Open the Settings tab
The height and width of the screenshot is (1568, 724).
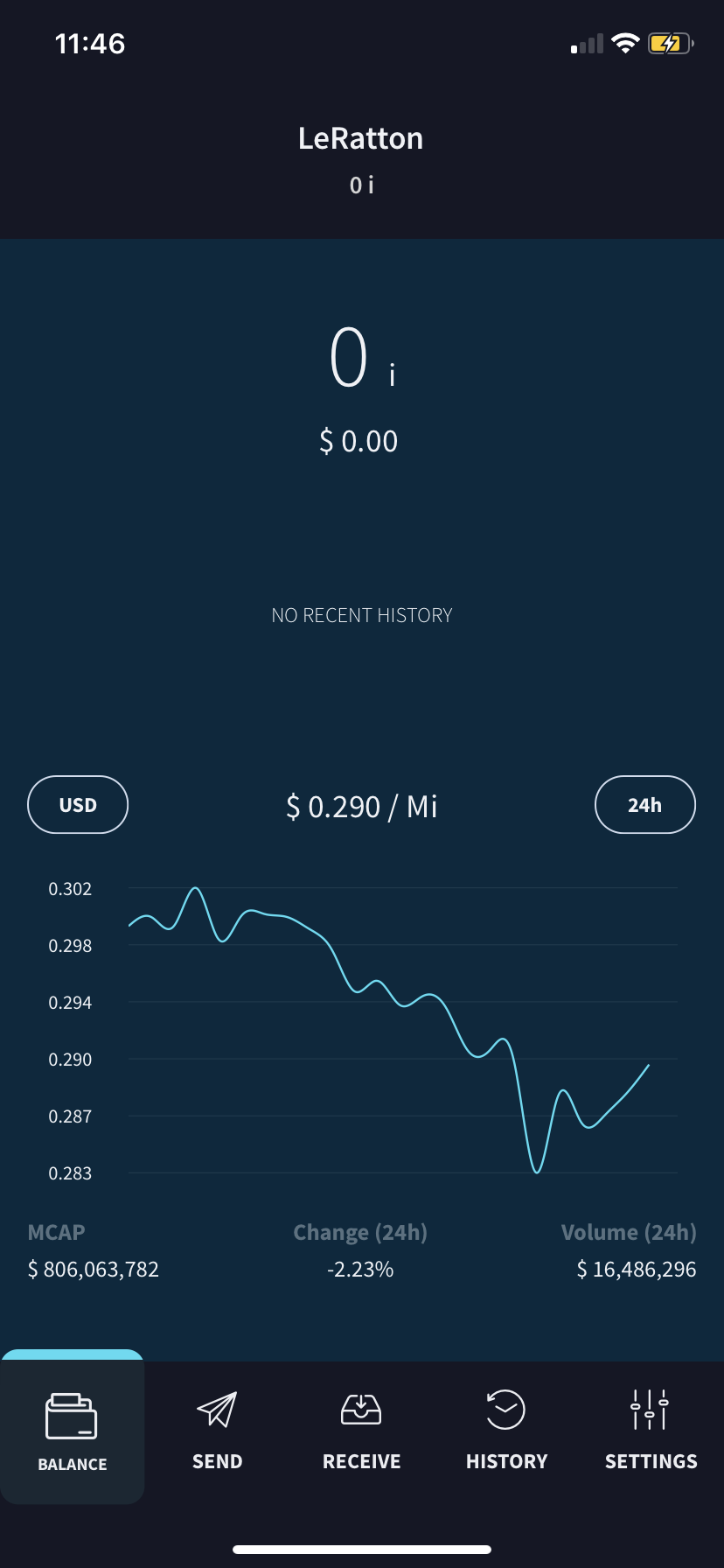pyautogui.click(x=651, y=1430)
